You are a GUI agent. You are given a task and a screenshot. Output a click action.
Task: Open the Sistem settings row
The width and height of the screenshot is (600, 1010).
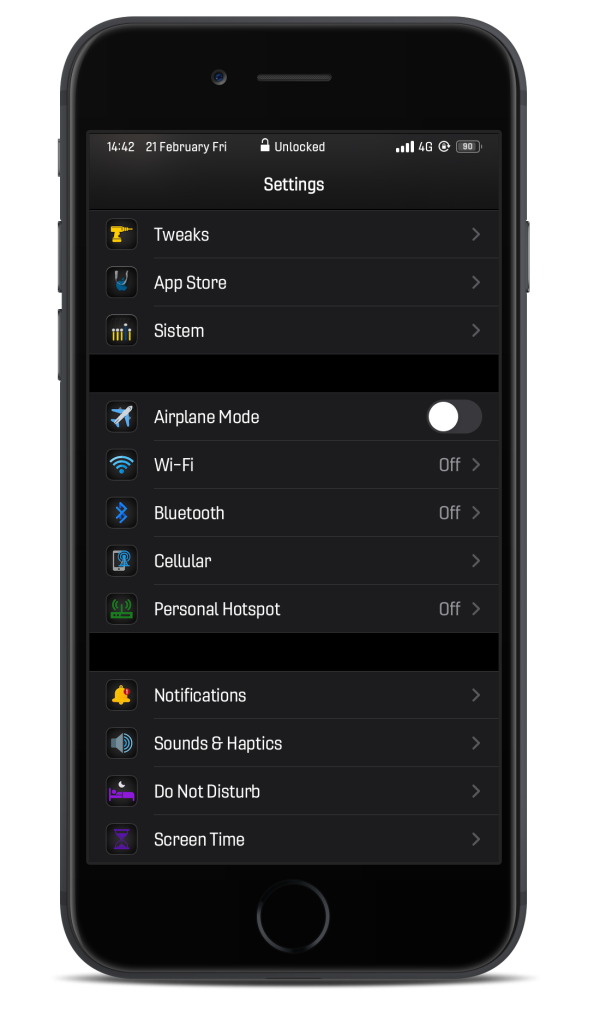pos(293,331)
